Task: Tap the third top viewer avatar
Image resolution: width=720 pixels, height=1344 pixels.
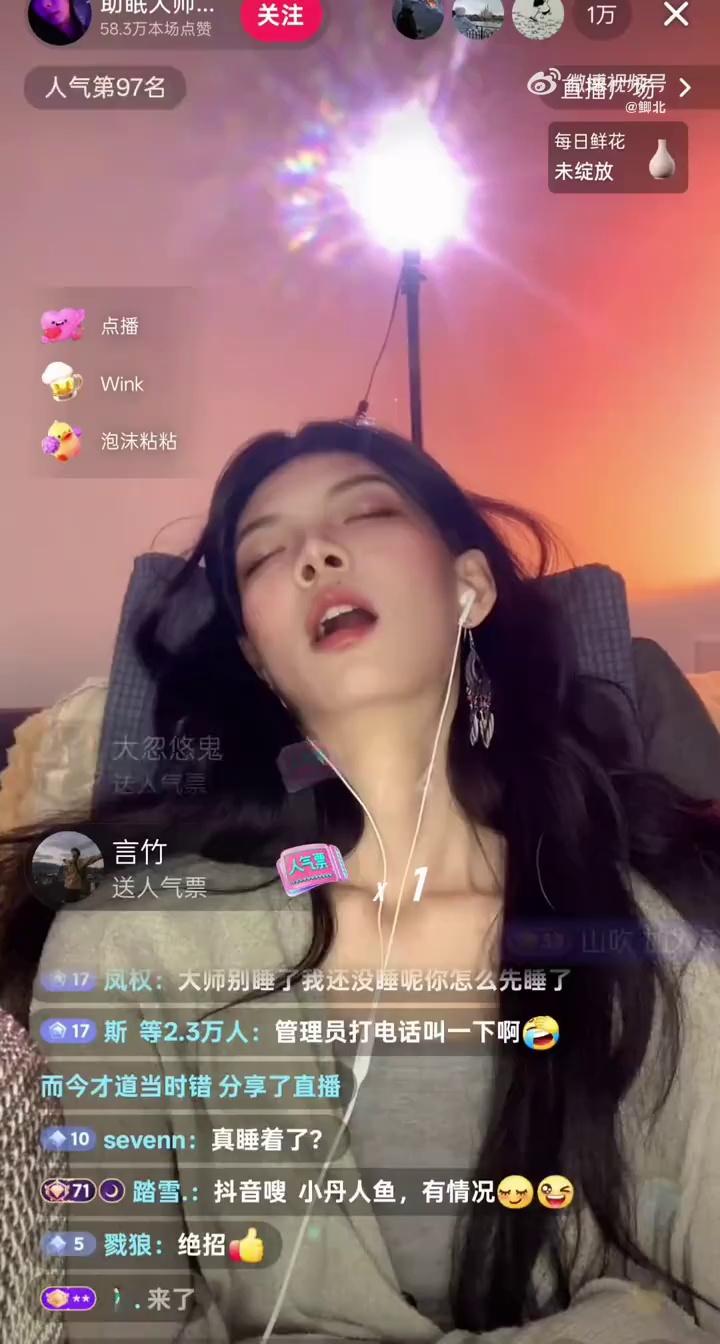Action: coord(537,16)
